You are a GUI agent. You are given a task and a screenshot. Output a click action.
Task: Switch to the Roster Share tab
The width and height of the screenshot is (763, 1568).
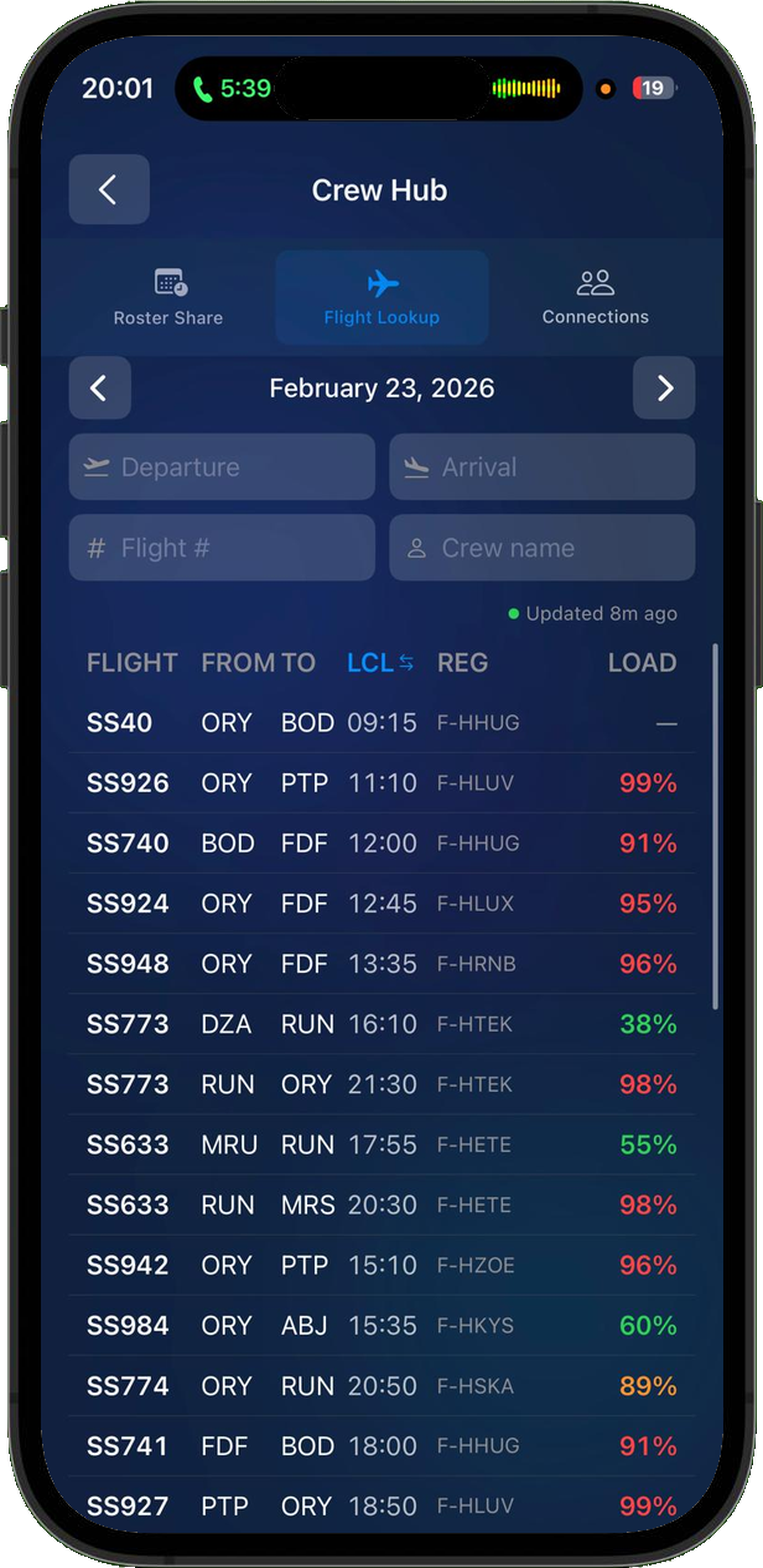(x=167, y=297)
